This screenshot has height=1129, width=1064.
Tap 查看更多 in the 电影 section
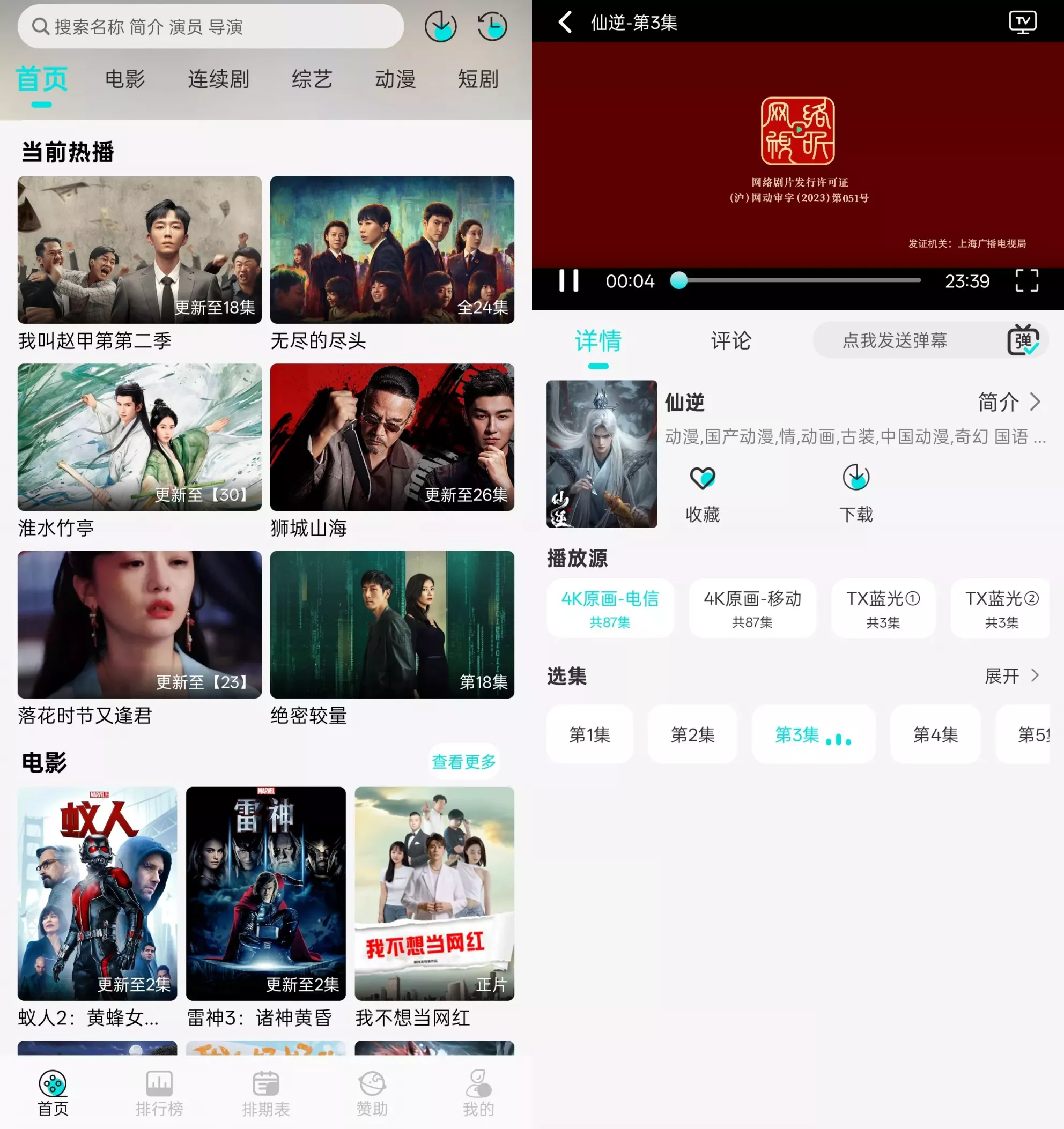click(463, 762)
